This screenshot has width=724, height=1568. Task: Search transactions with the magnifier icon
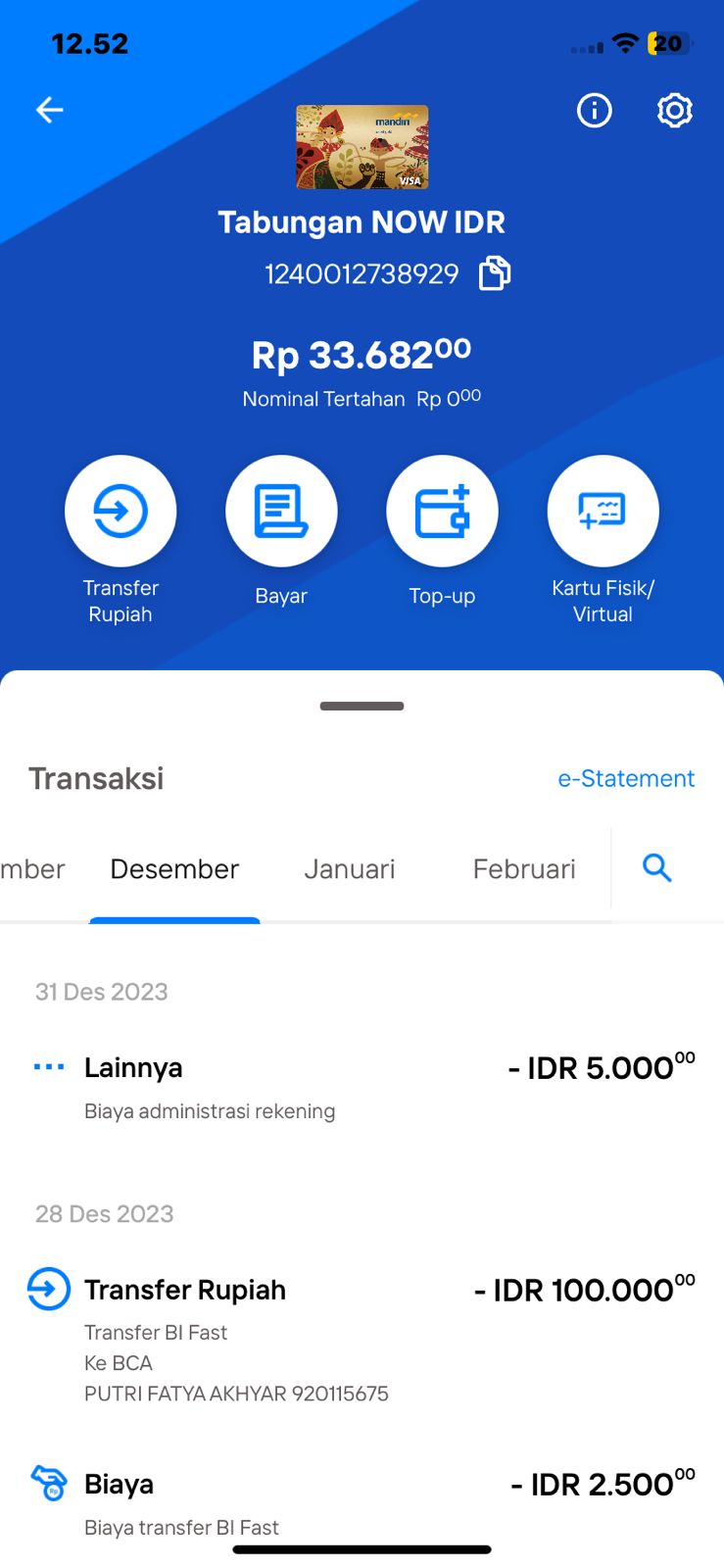[656, 867]
